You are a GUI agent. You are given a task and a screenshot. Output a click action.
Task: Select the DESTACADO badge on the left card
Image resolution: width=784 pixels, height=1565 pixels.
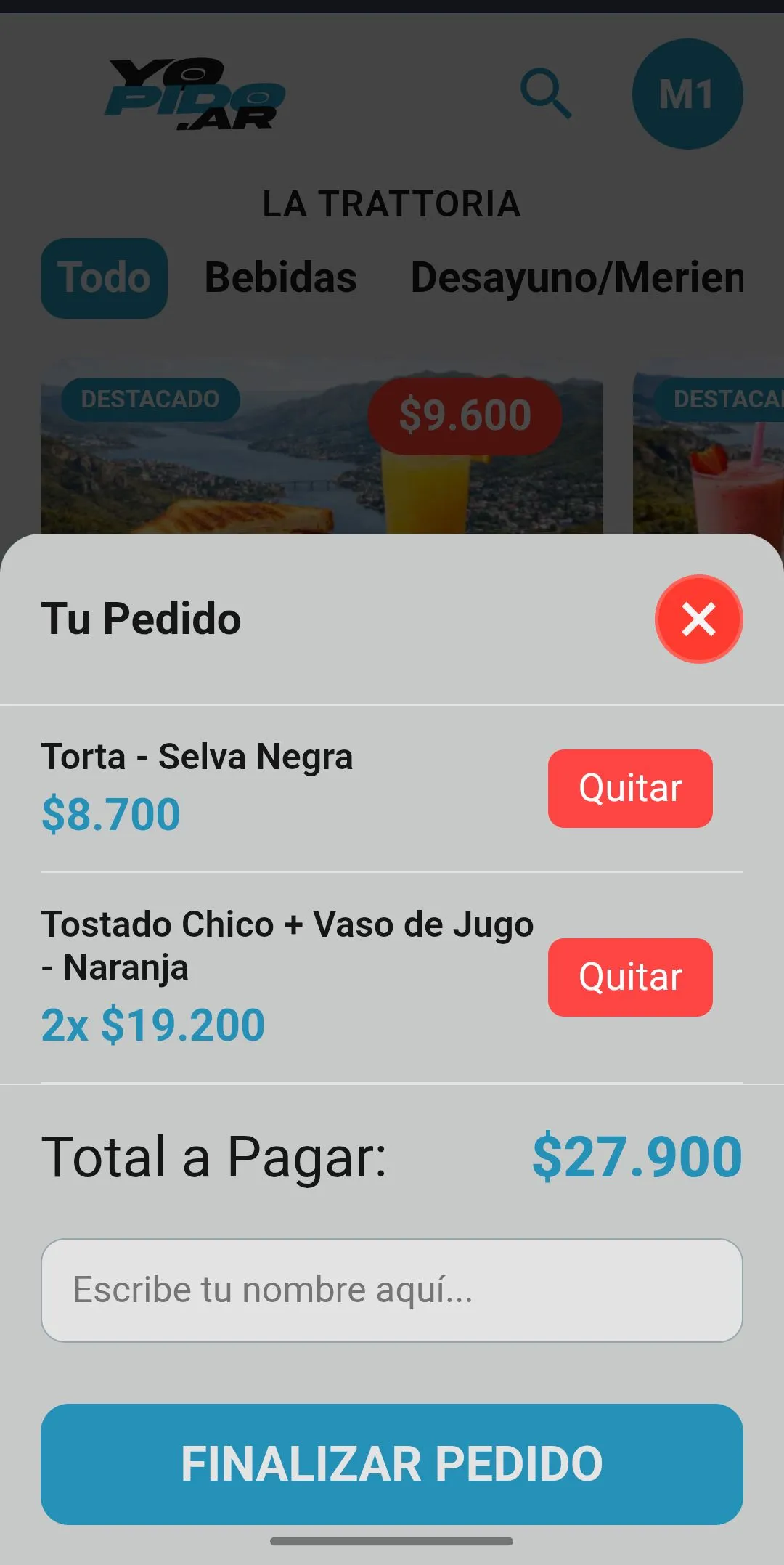pyautogui.click(x=149, y=399)
